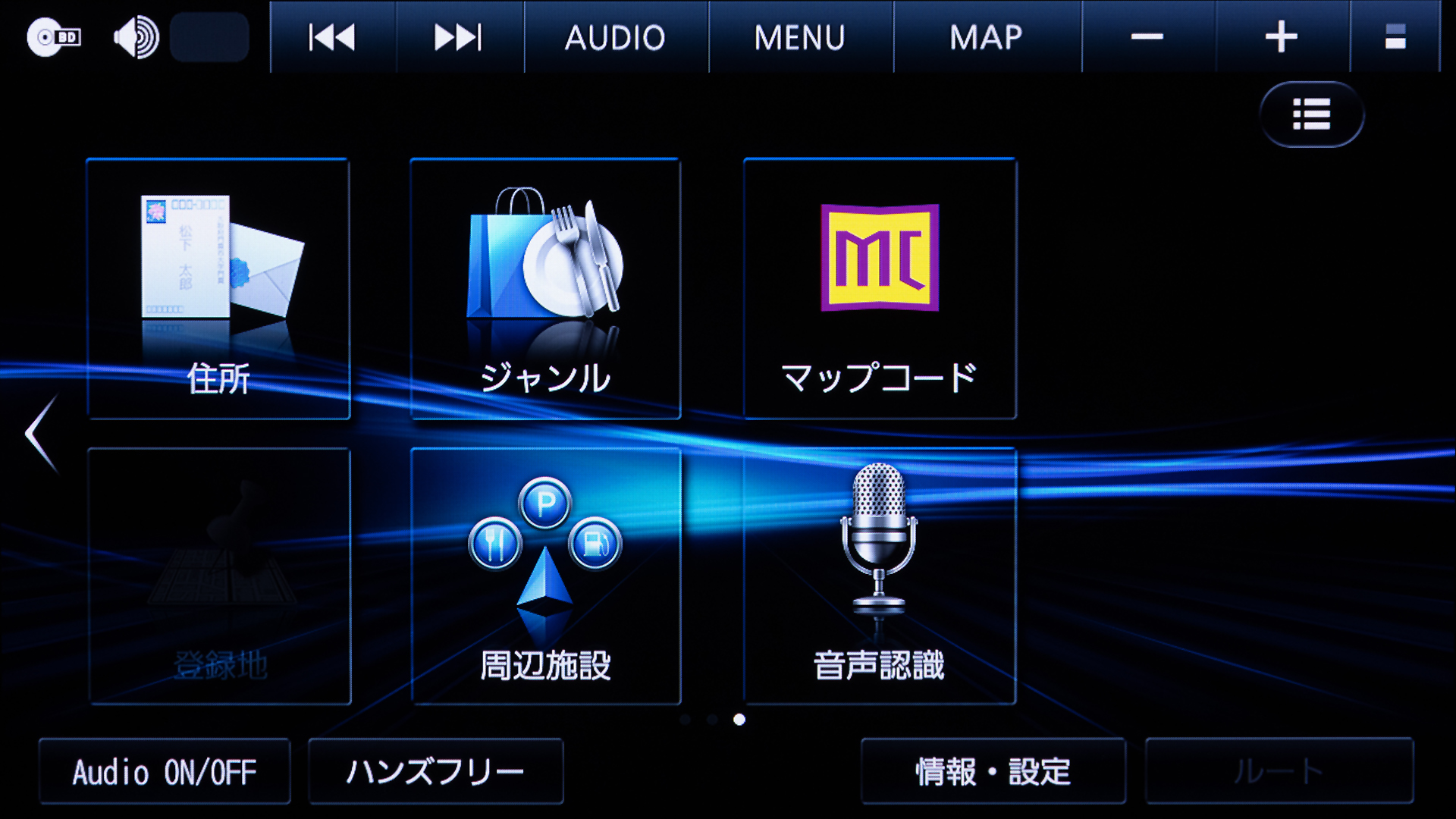Open the AUDIO screen

(615, 37)
